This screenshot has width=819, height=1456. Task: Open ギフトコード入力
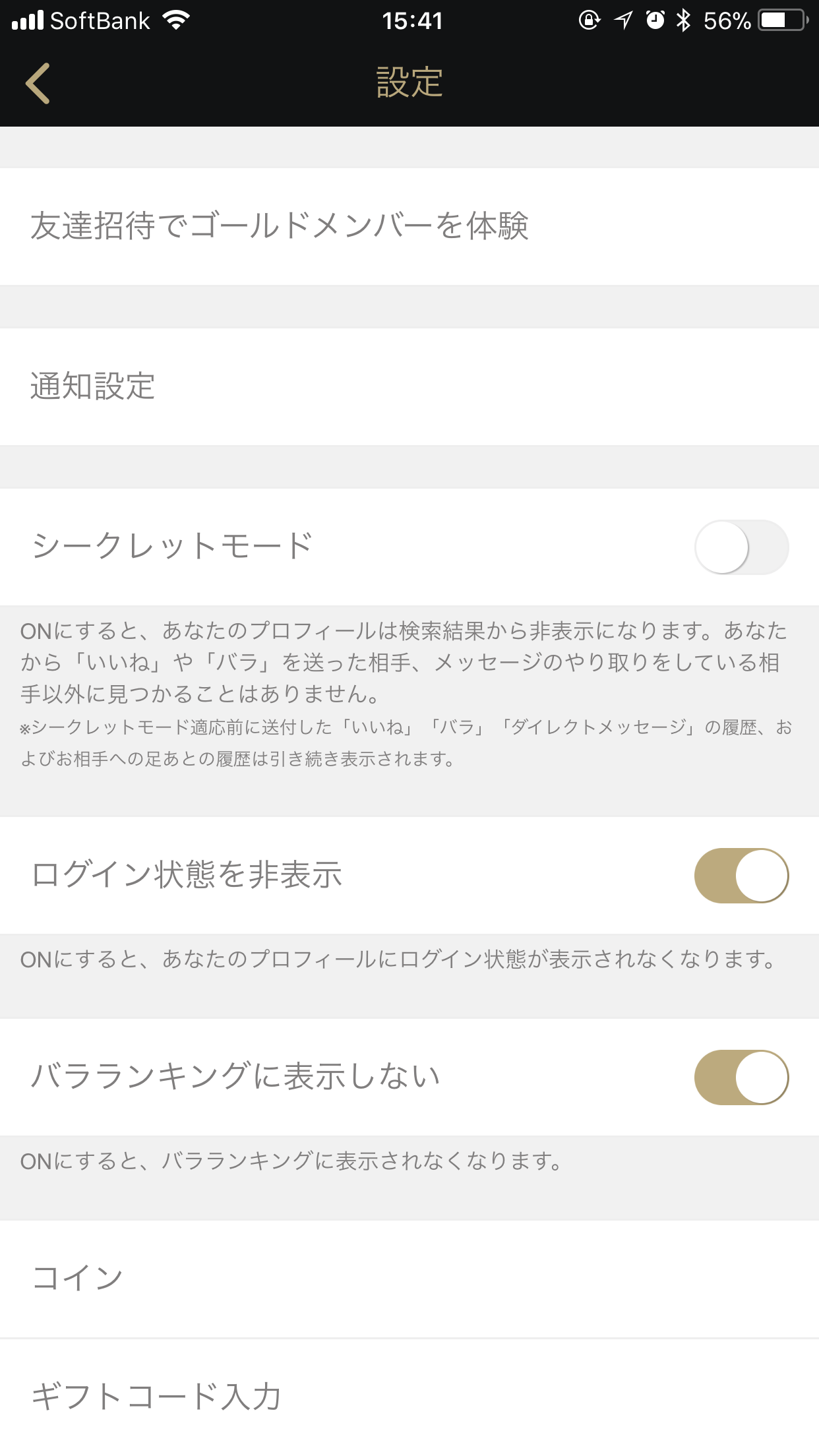(409, 1397)
